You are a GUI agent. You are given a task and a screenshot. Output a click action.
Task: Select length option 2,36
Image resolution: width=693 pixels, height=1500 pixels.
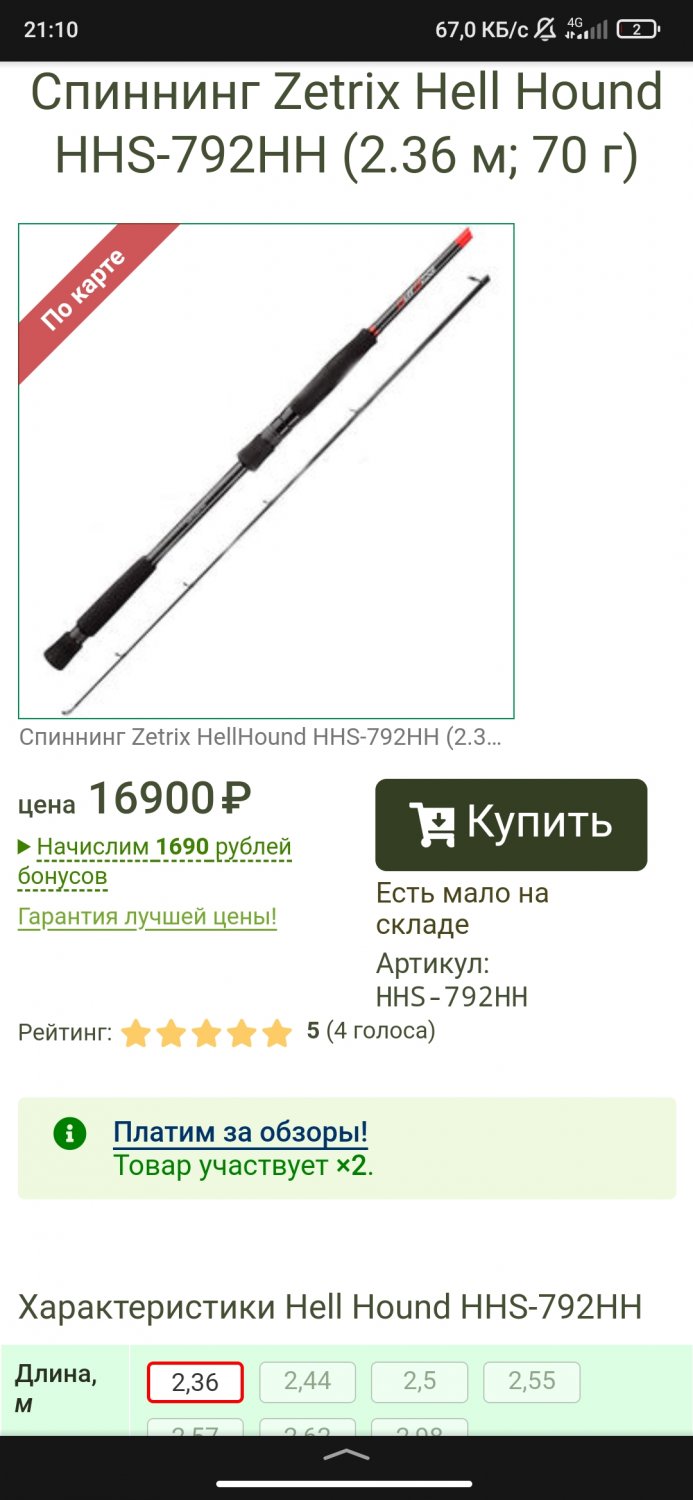coord(195,1382)
